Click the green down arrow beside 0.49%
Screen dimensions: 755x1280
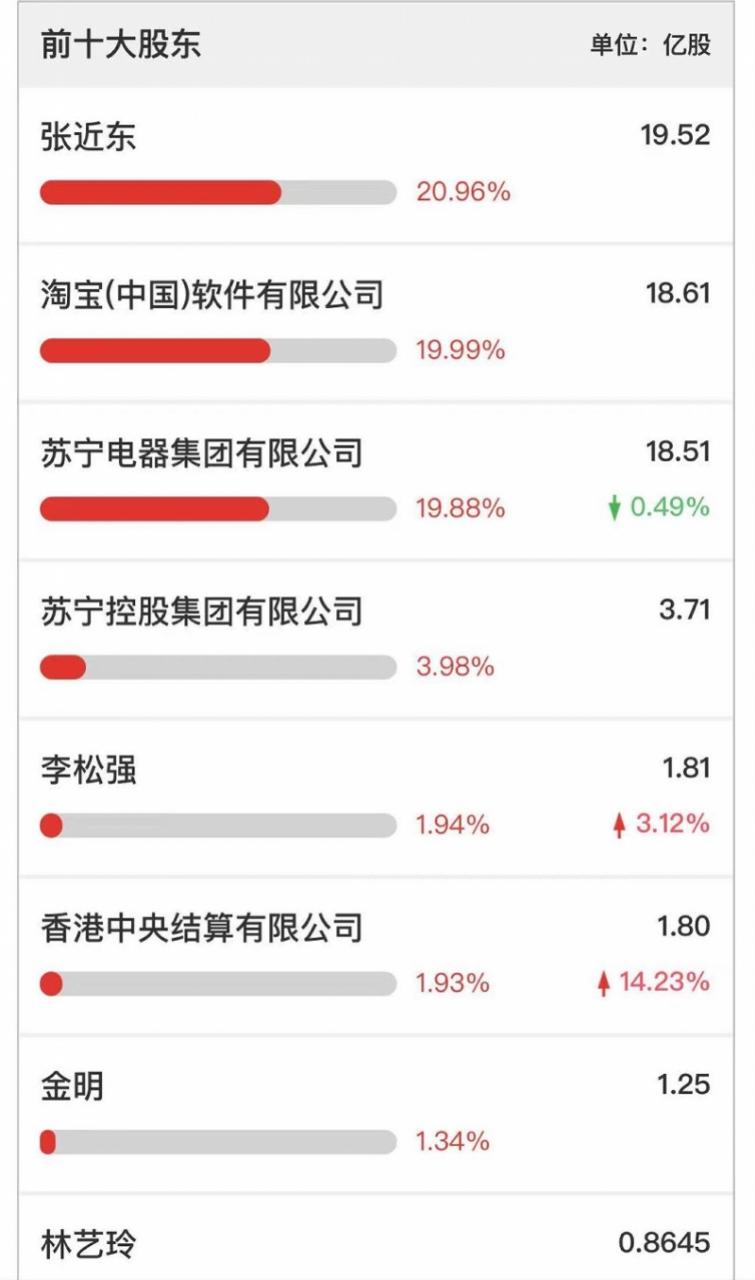[x=617, y=506]
